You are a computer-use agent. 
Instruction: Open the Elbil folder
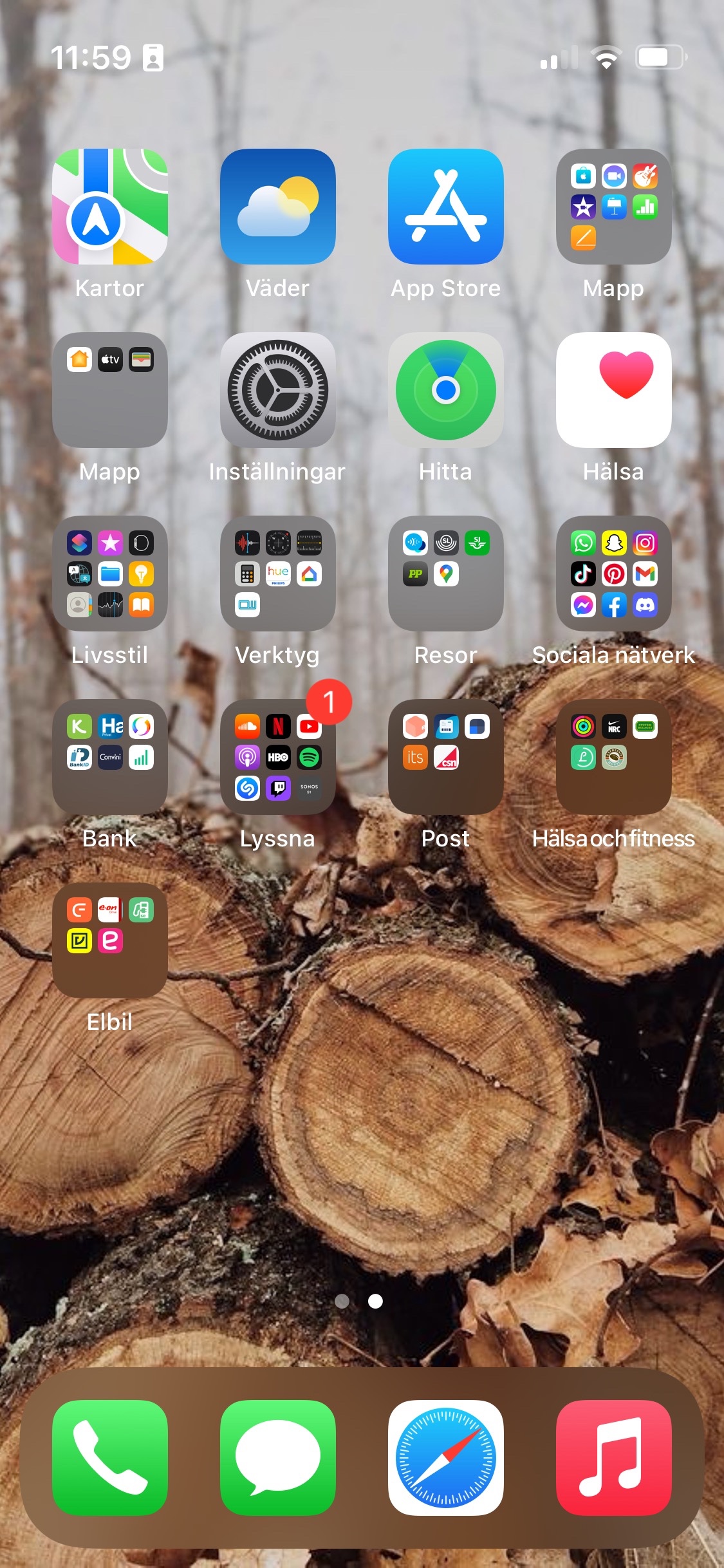[x=110, y=940]
